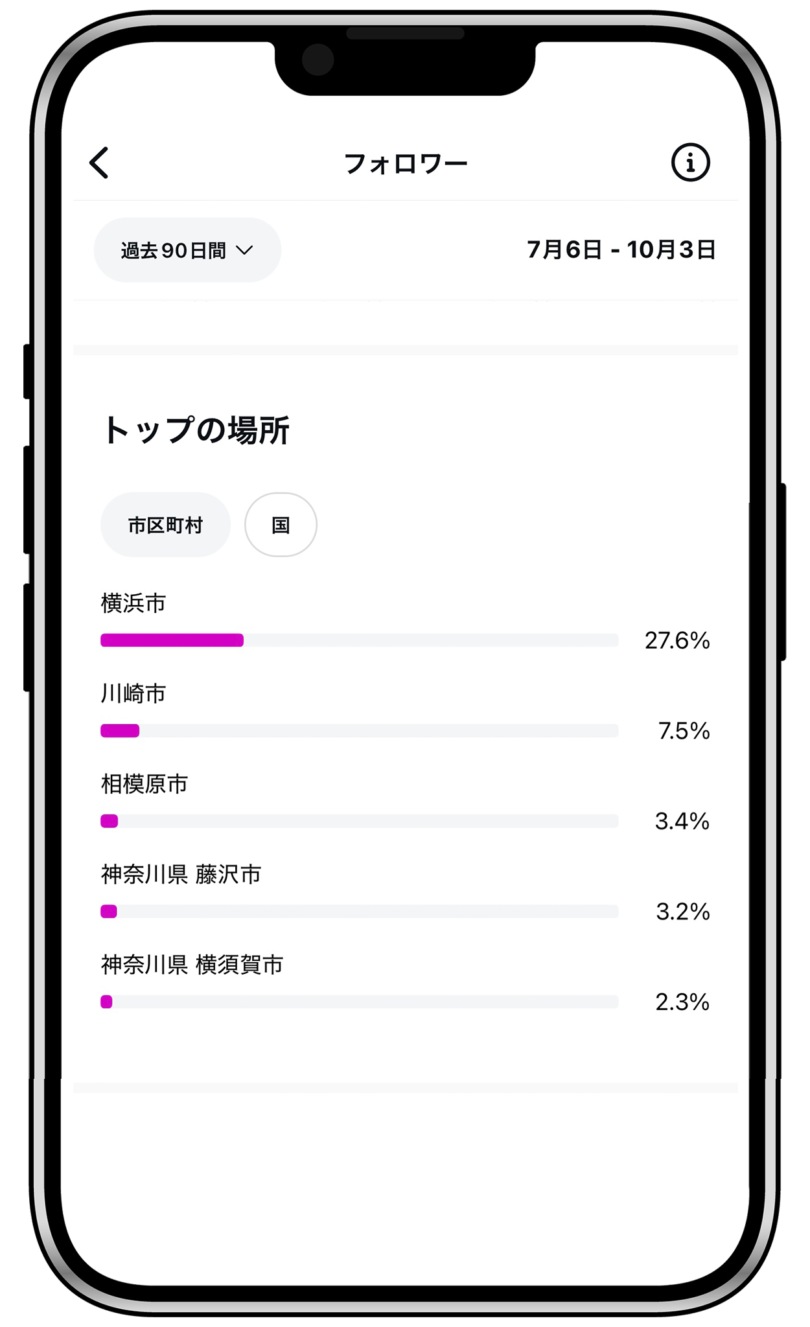Image resolution: width=810 pixels, height=1327 pixels.
Task: Open the info icon beside フォロワー
Action: point(690,162)
